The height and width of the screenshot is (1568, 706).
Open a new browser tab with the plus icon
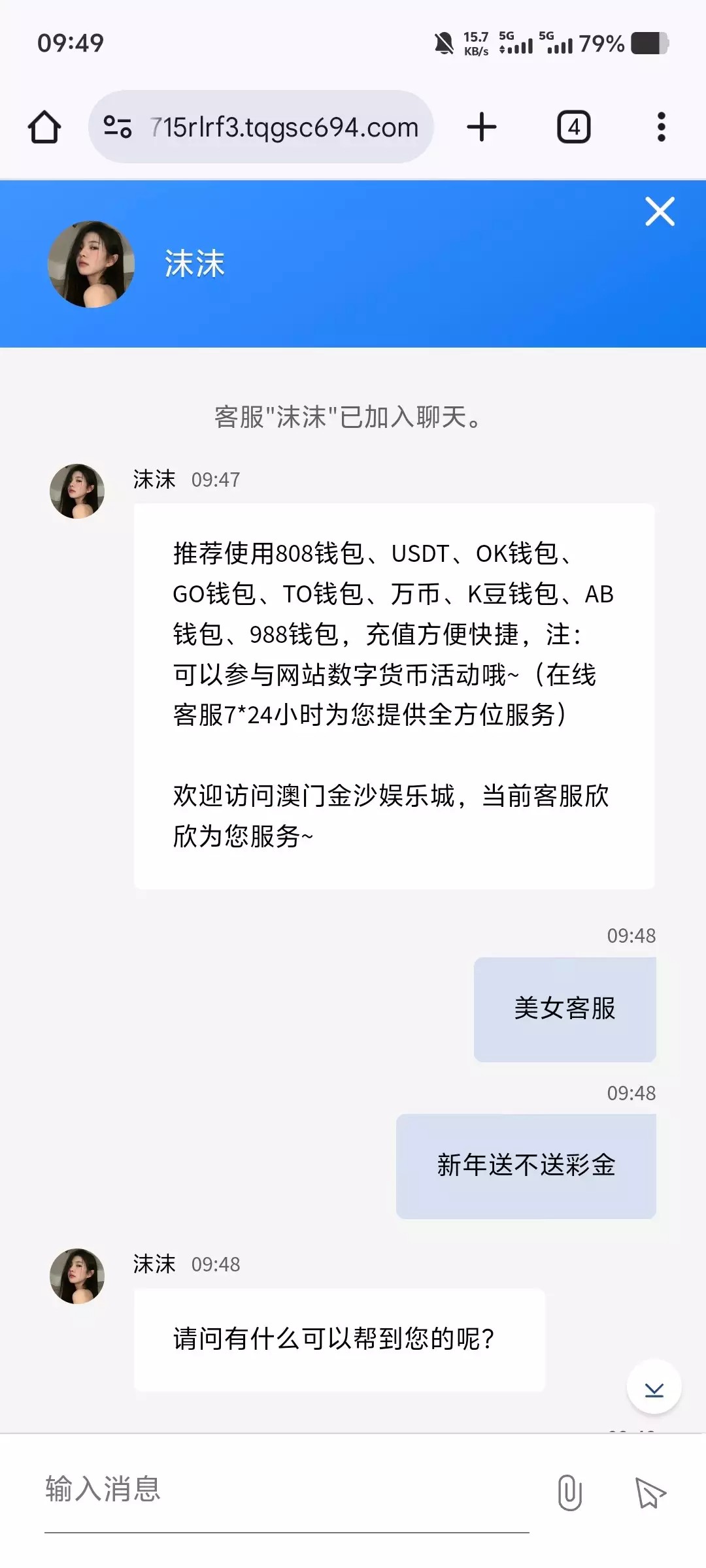pos(481,126)
